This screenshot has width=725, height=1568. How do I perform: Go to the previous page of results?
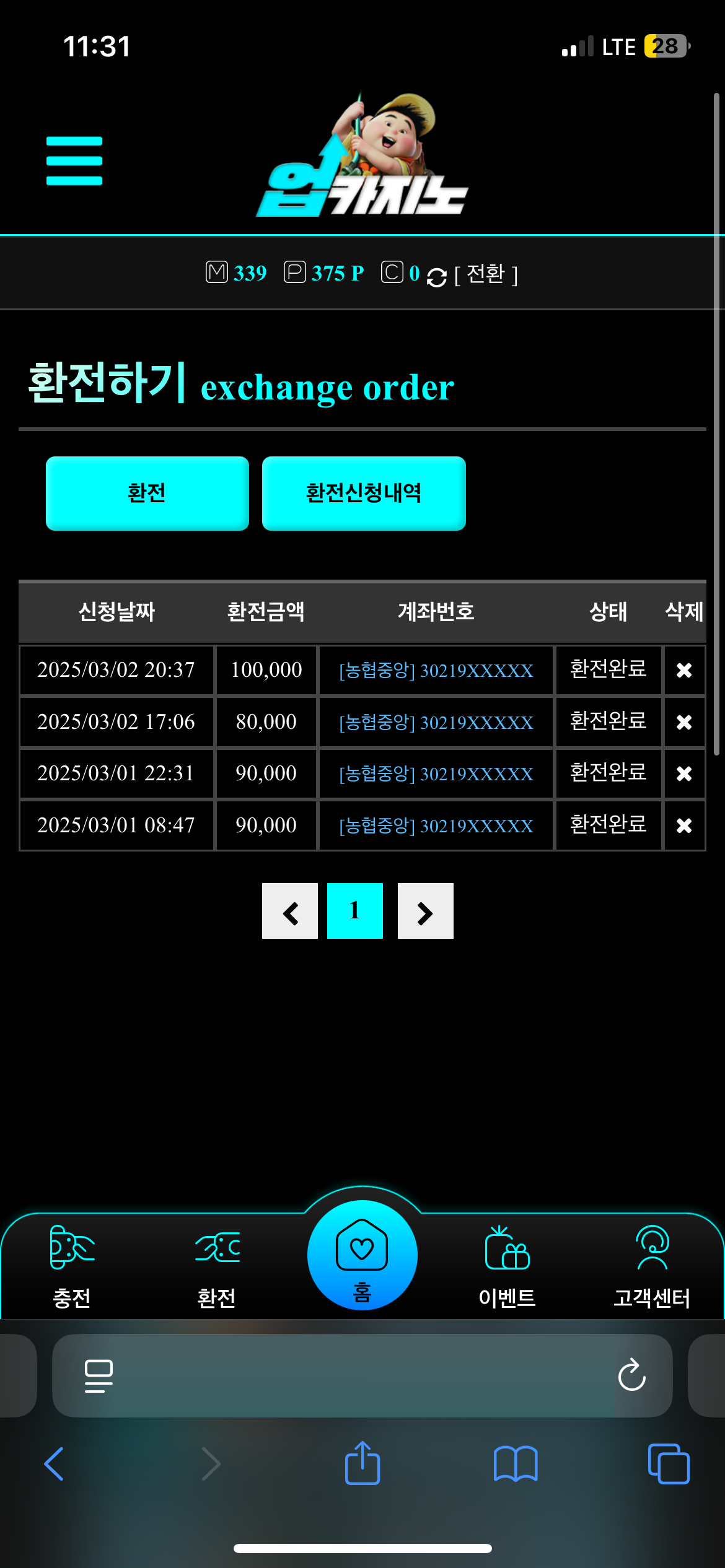click(x=290, y=912)
